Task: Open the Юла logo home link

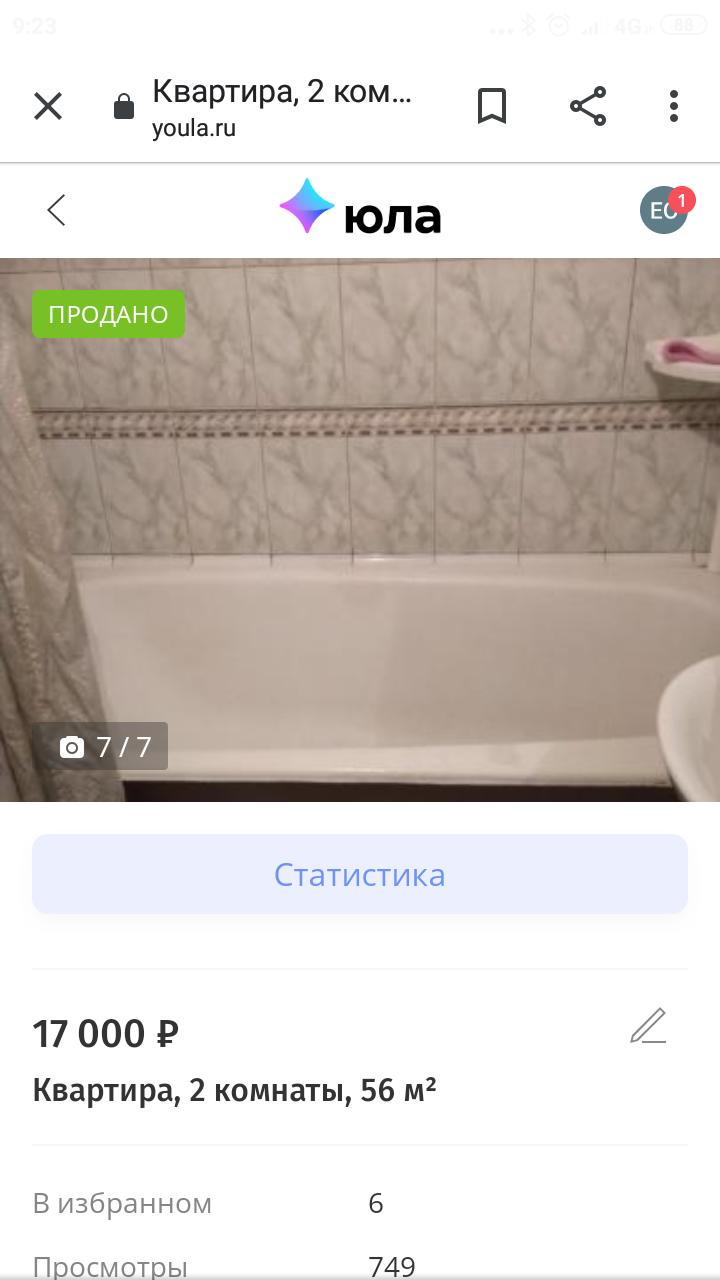Action: point(360,208)
